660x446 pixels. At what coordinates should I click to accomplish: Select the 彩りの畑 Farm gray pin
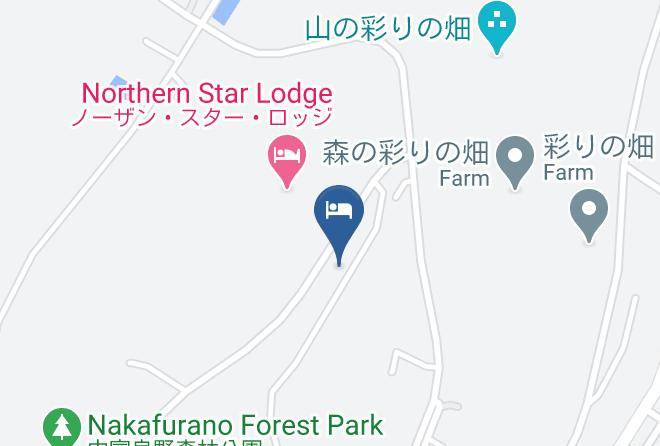(589, 212)
